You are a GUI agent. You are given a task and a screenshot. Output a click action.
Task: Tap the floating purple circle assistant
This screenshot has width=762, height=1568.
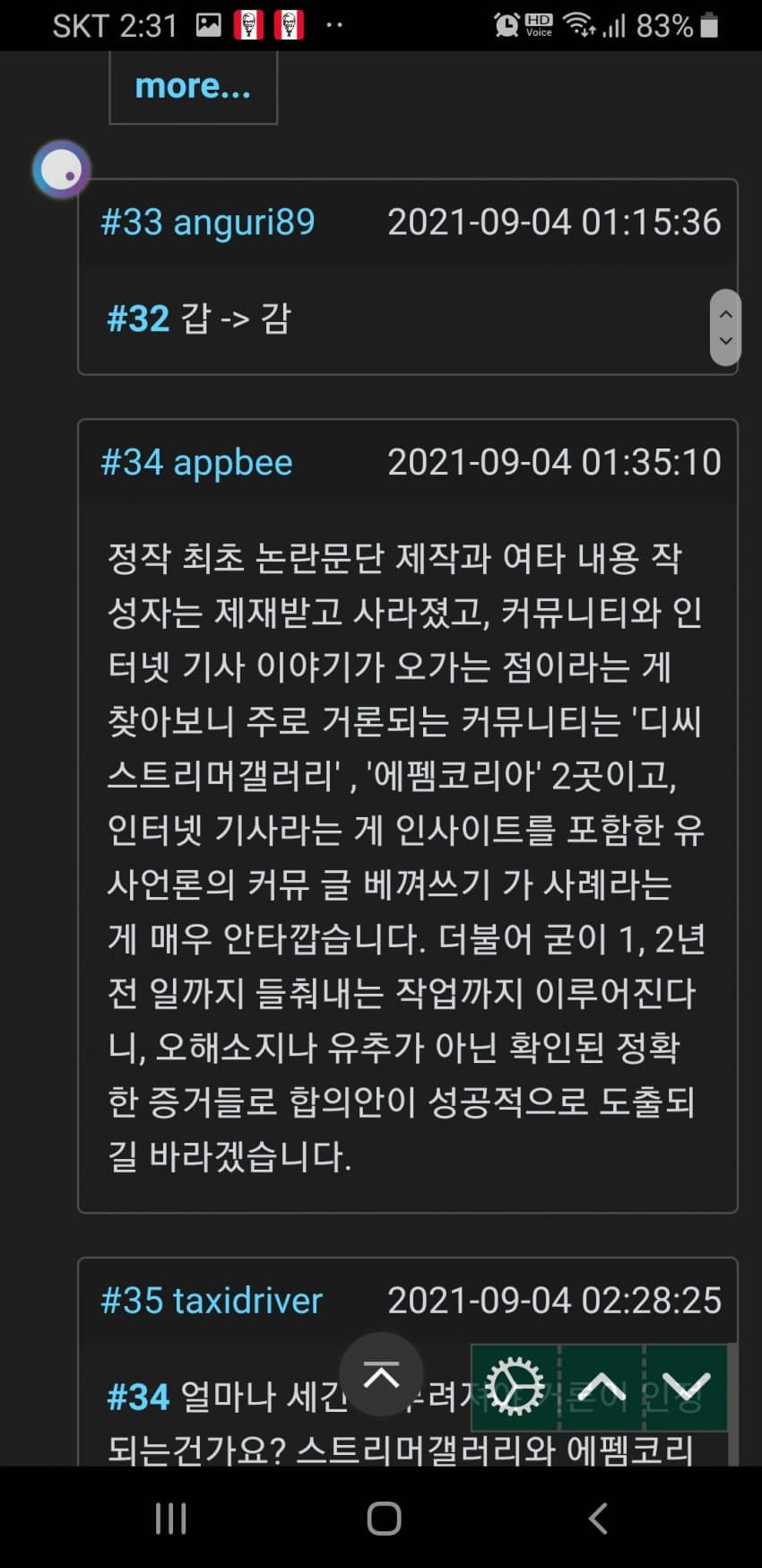(61, 169)
